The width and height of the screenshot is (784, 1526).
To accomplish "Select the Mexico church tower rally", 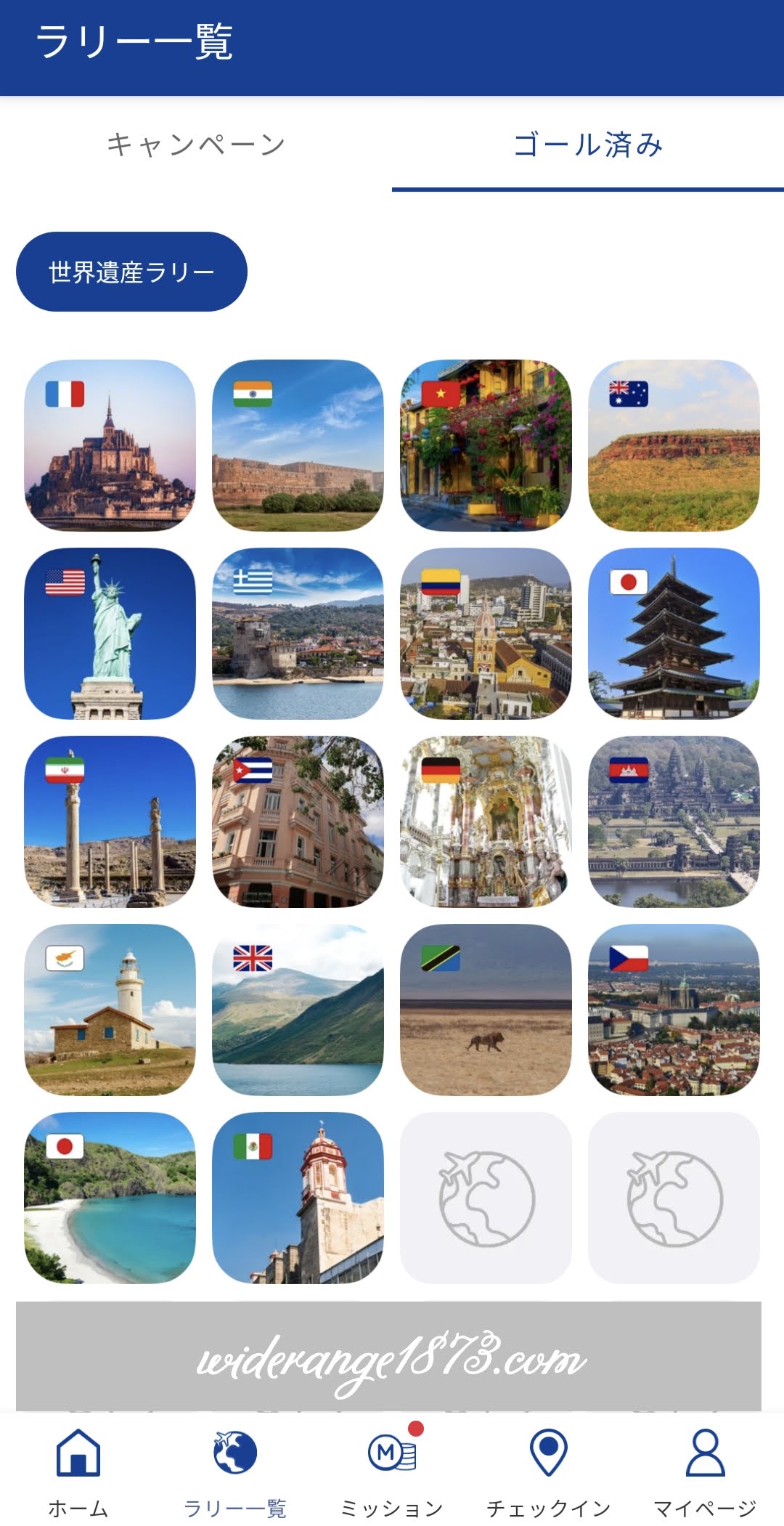I will tap(298, 1198).
